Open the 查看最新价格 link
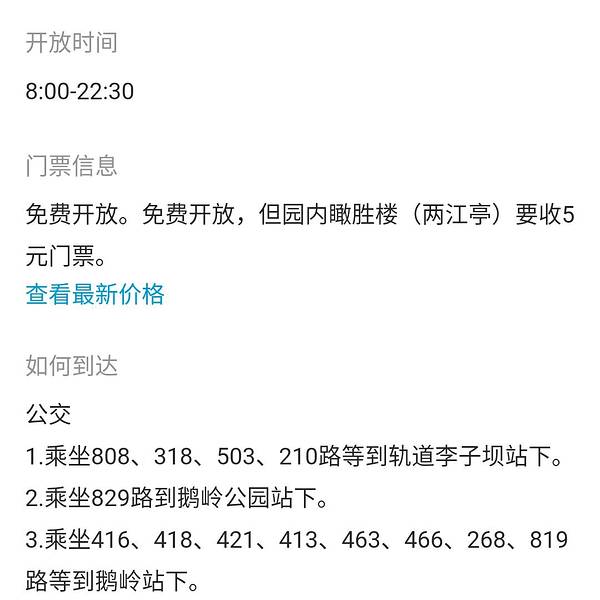The width and height of the screenshot is (600, 600). point(95,294)
